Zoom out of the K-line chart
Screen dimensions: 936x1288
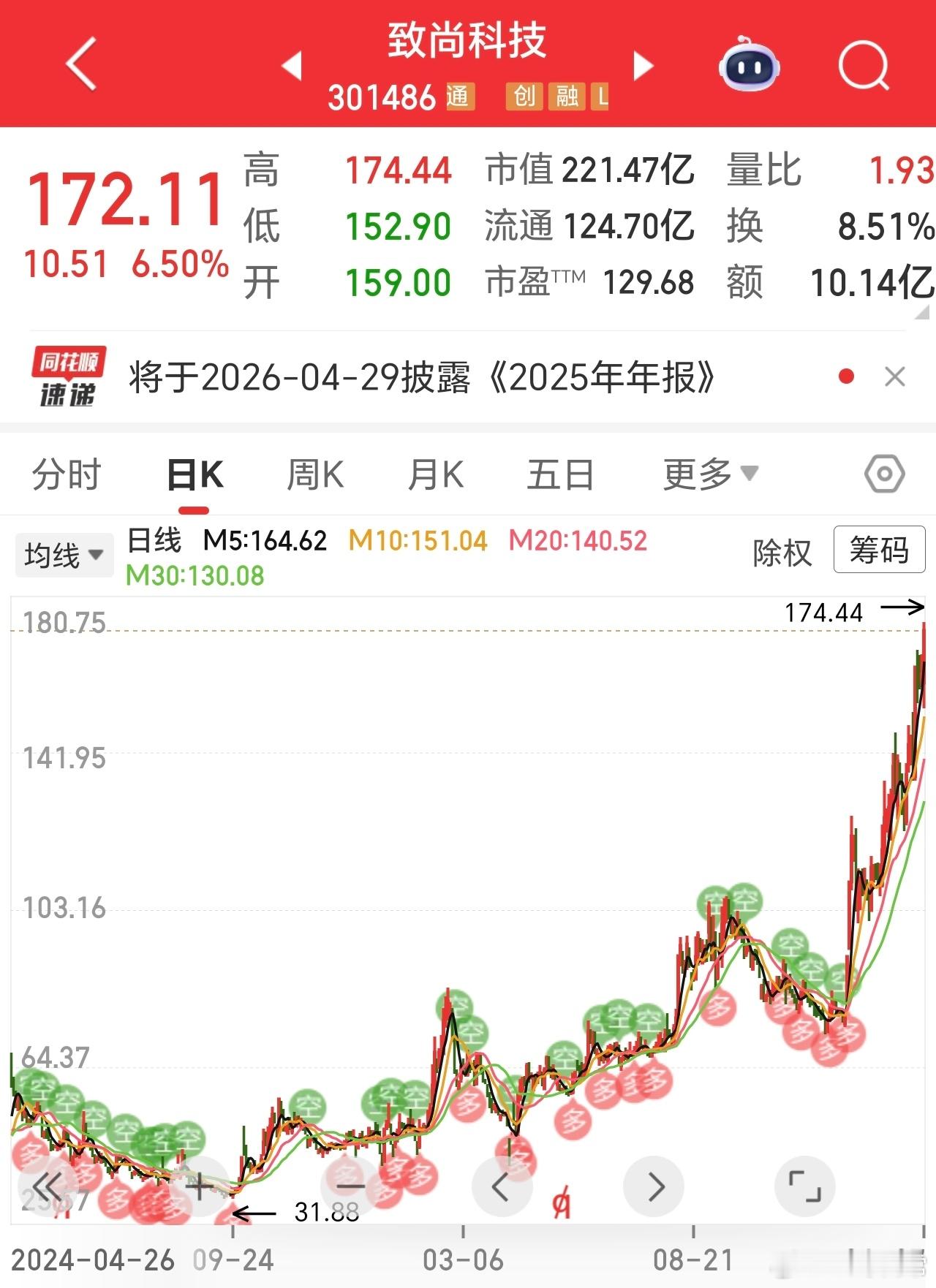(350, 1184)
